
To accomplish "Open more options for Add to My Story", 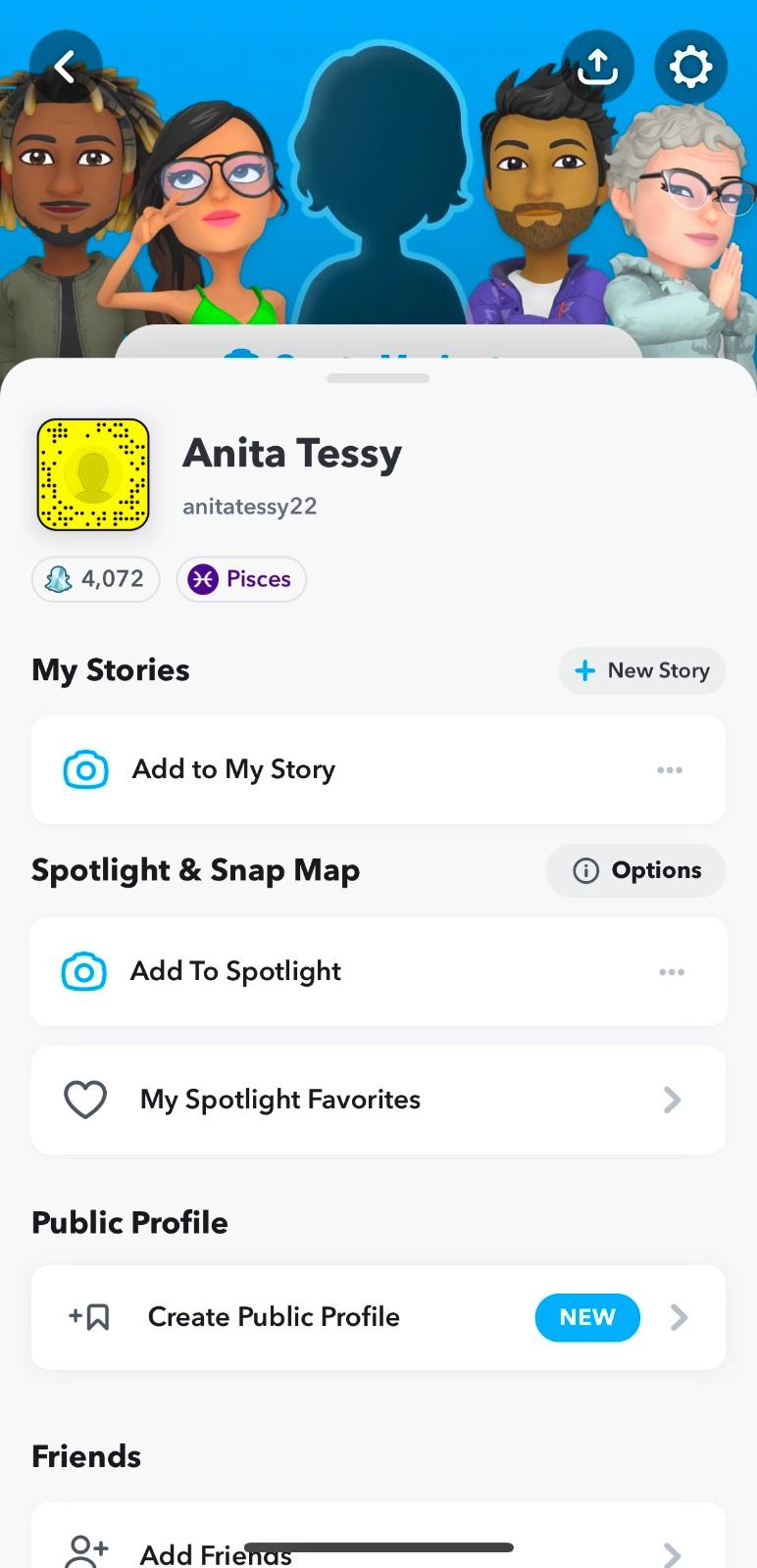I will [670, 770].
